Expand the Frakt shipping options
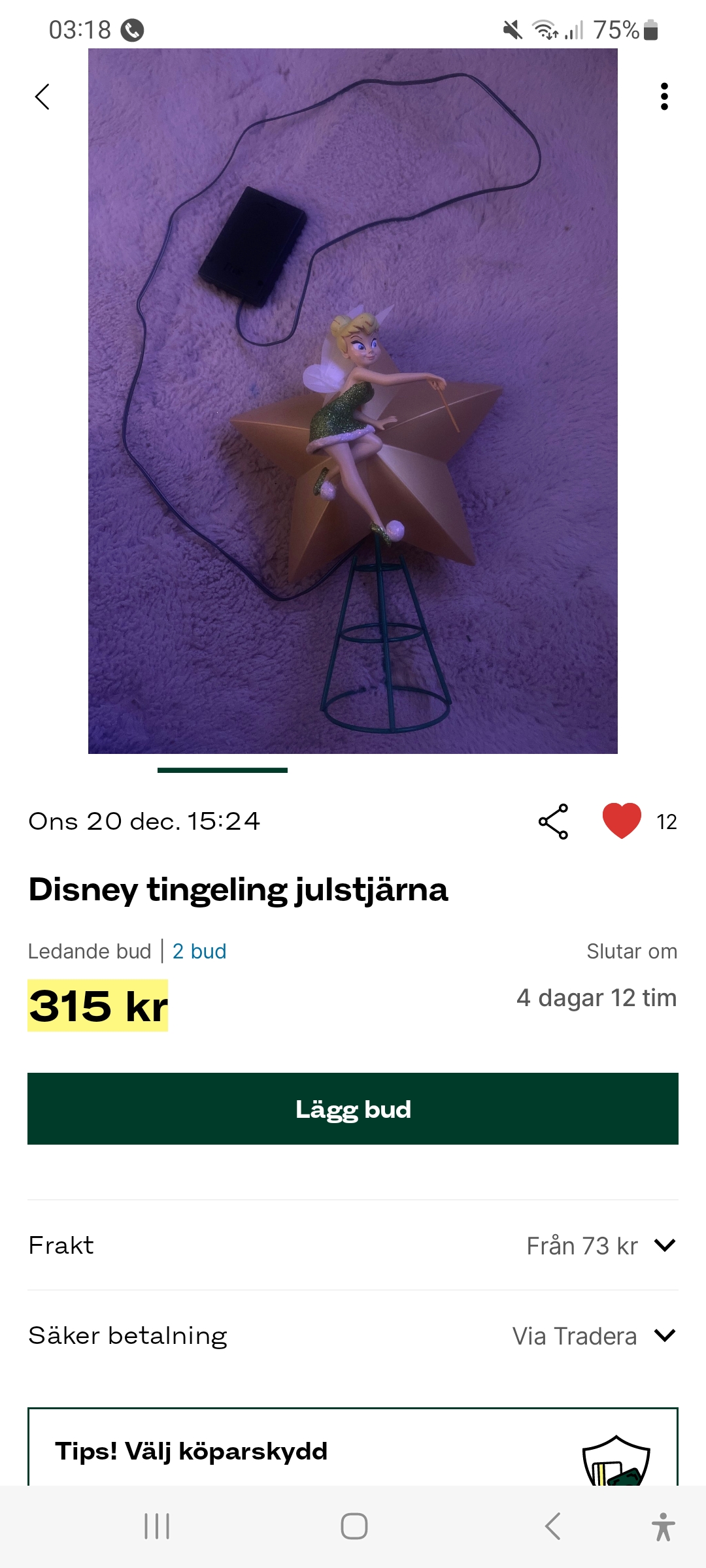 click(664, 1245)
